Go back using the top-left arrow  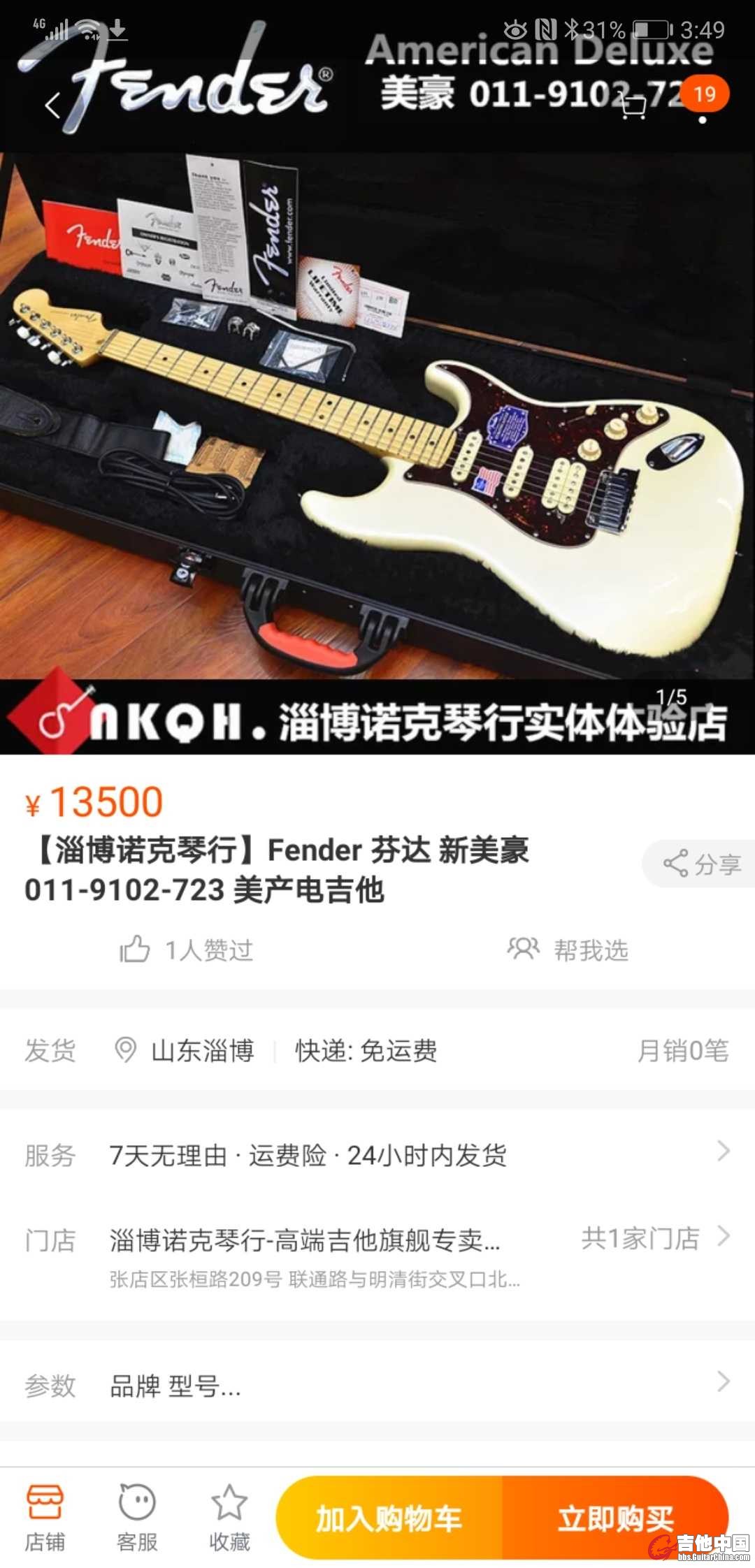(52, 106)
